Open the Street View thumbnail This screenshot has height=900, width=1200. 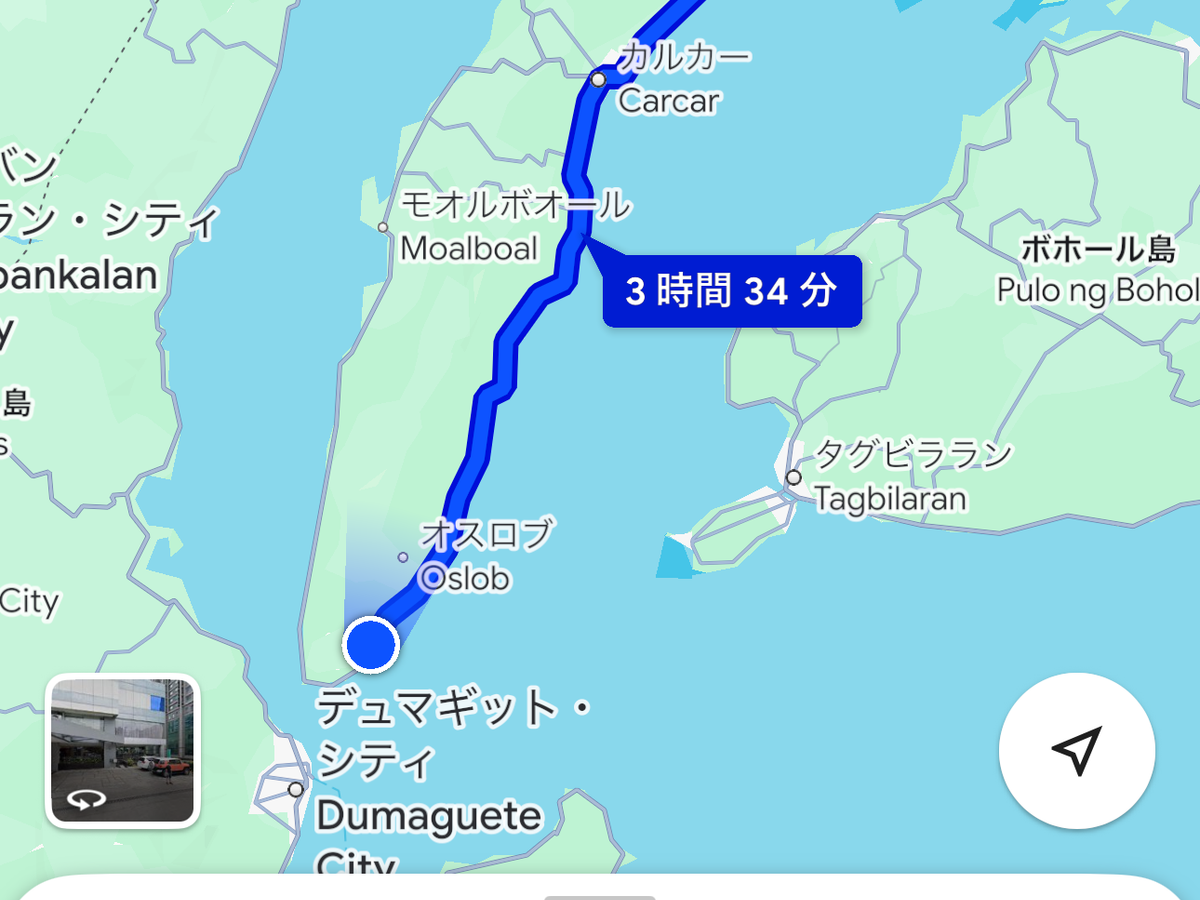(123, 752)
